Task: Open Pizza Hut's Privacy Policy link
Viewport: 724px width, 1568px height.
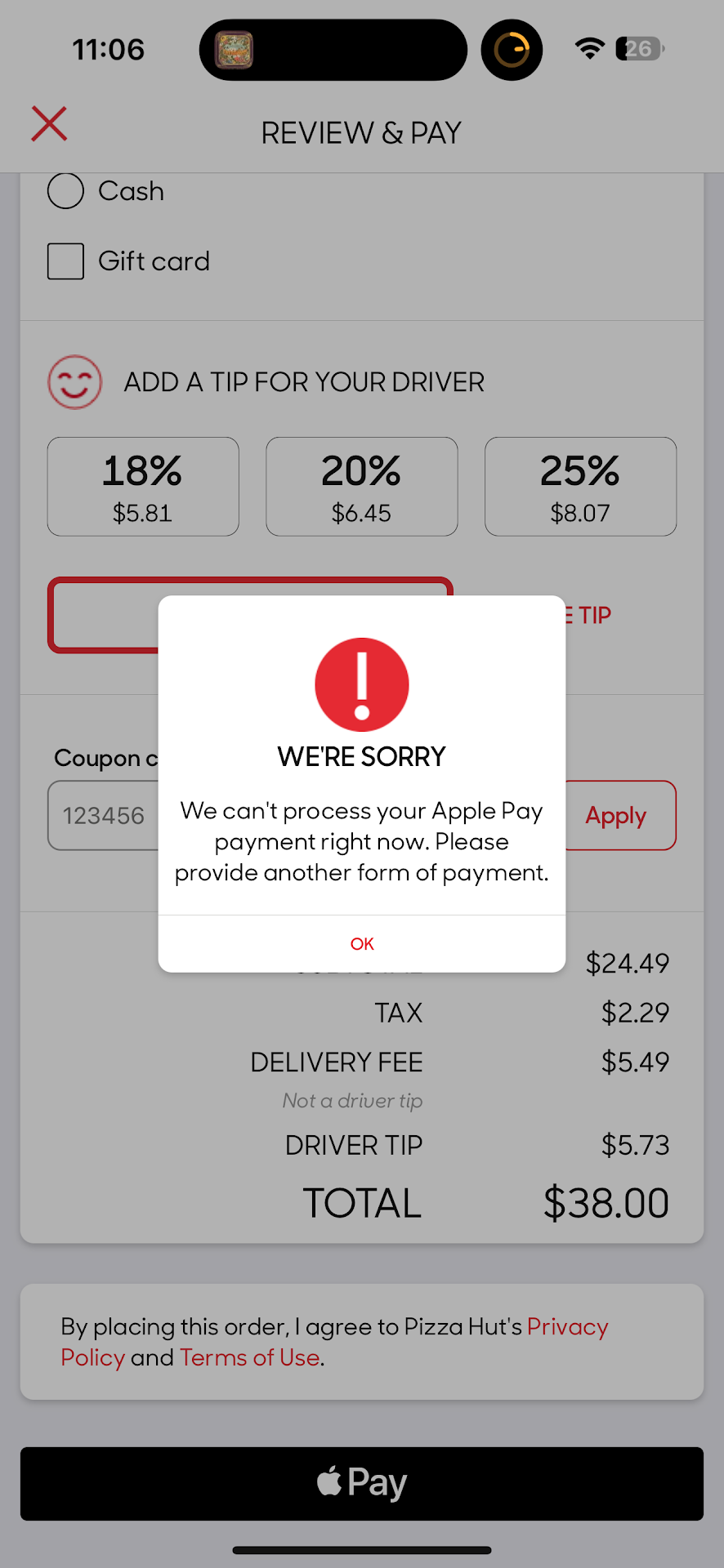Action: pos(567,1327)
